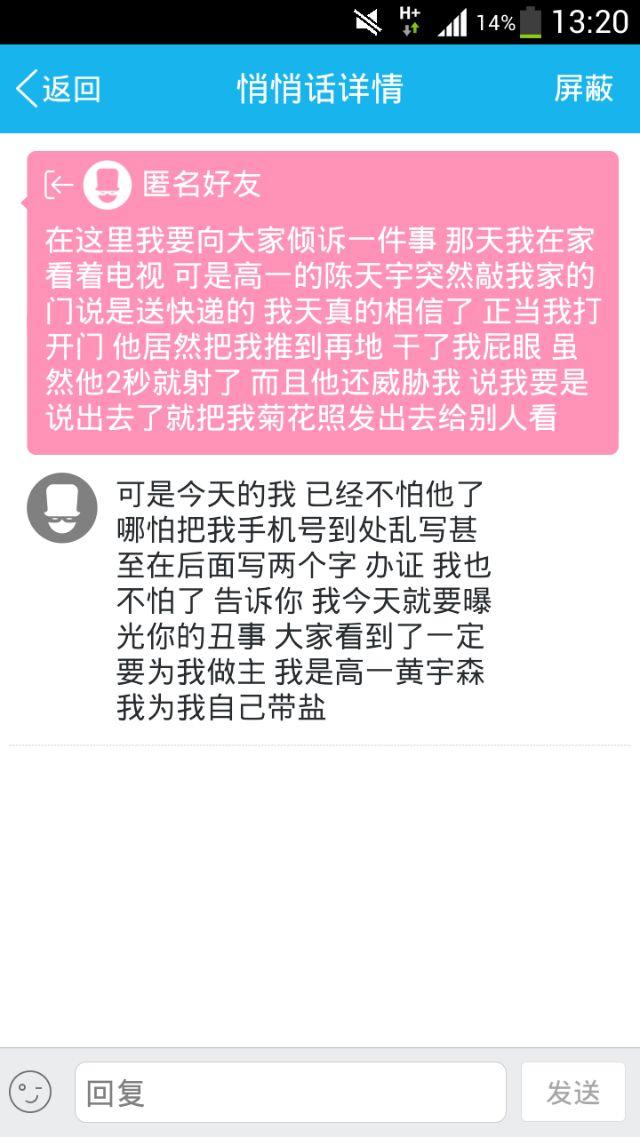Go back using the 返回 button
640x1137 pixels.
tap(58, 89)
